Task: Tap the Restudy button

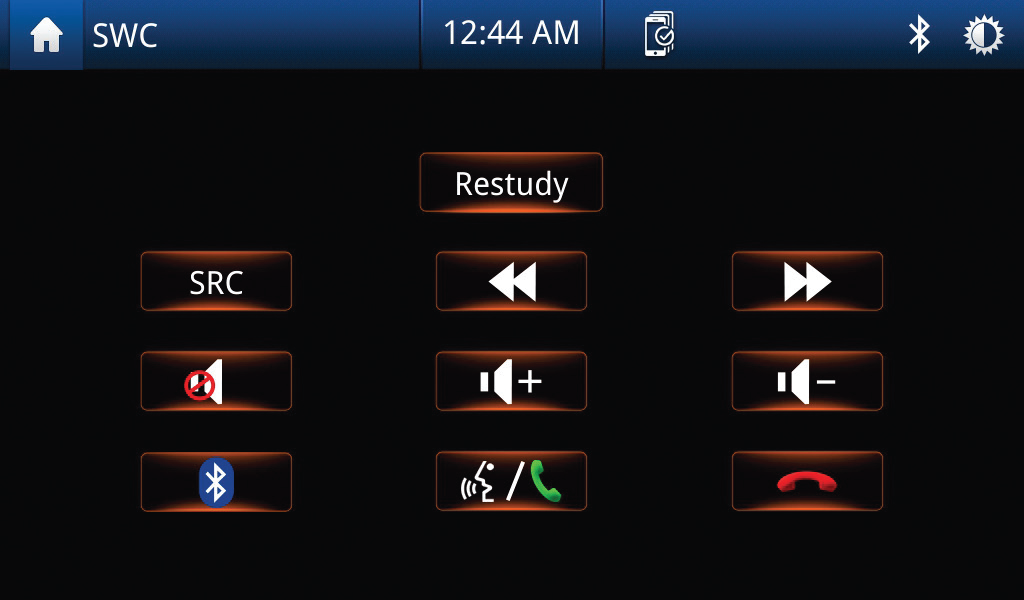Action: [x=511, y=183]
